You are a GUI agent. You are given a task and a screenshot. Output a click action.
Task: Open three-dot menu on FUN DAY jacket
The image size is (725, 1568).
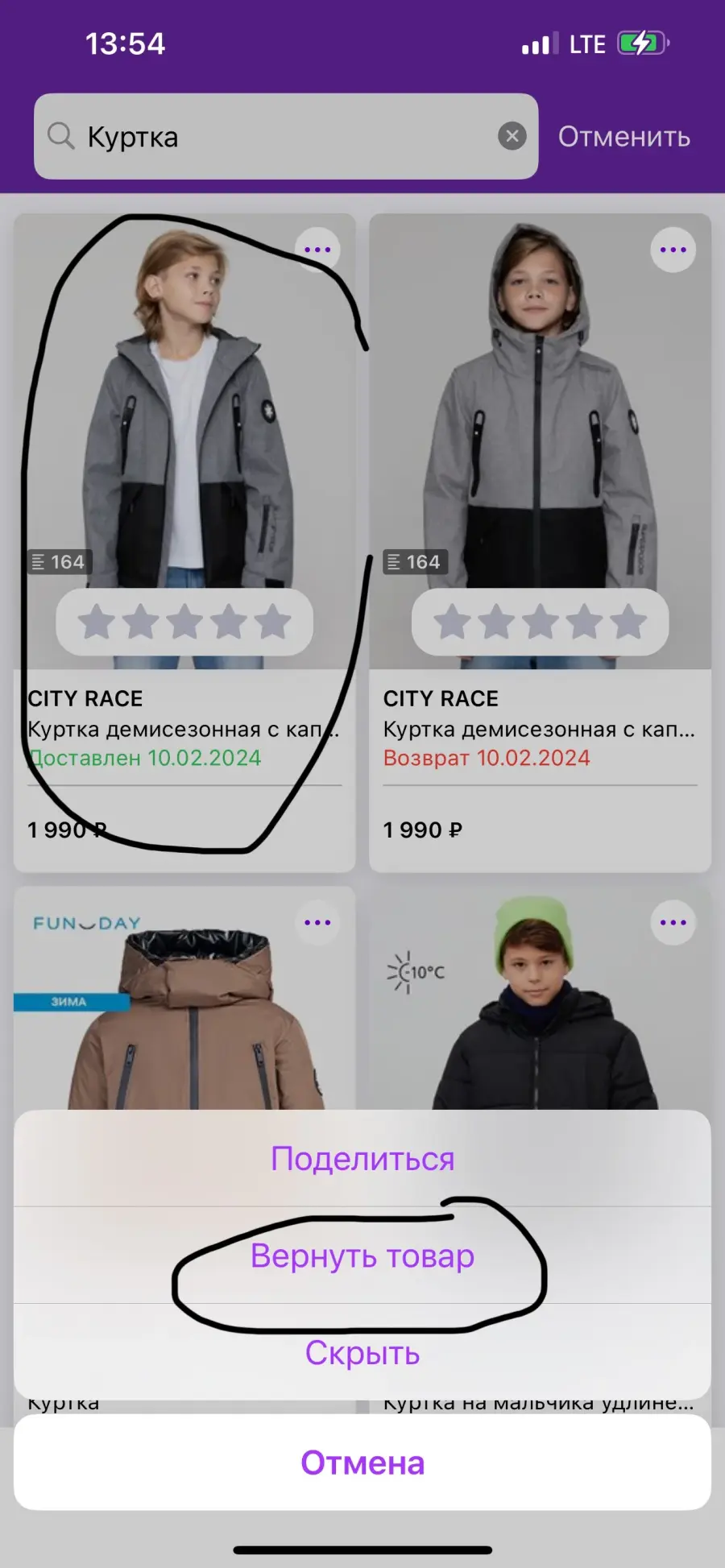click(x=317, y=922)
